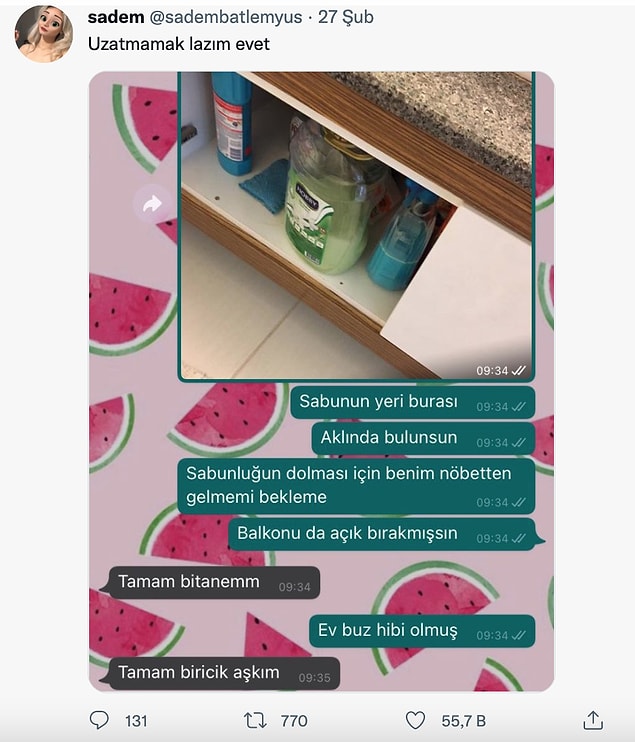Like sadem's tweet
The image size is (635, 742).
[416, 720]
